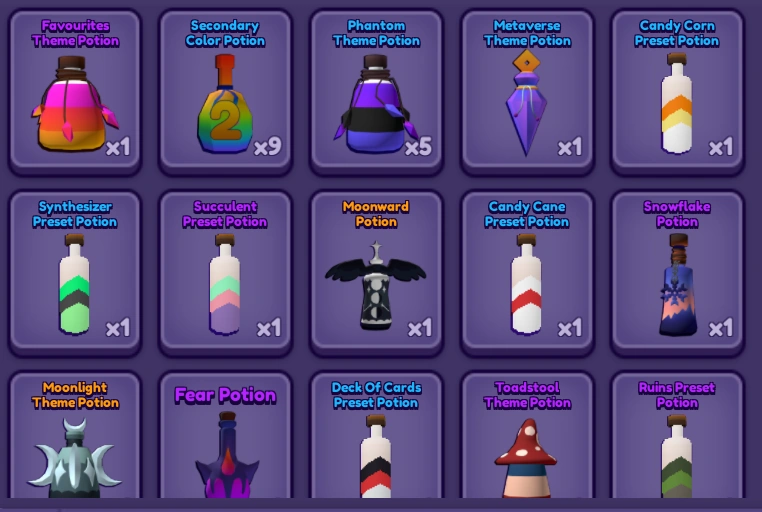Image resolution: width=762 pixels, height=512 pixels.
Task: Tap the Snowflake Potion item
Action: pos(677,272)
